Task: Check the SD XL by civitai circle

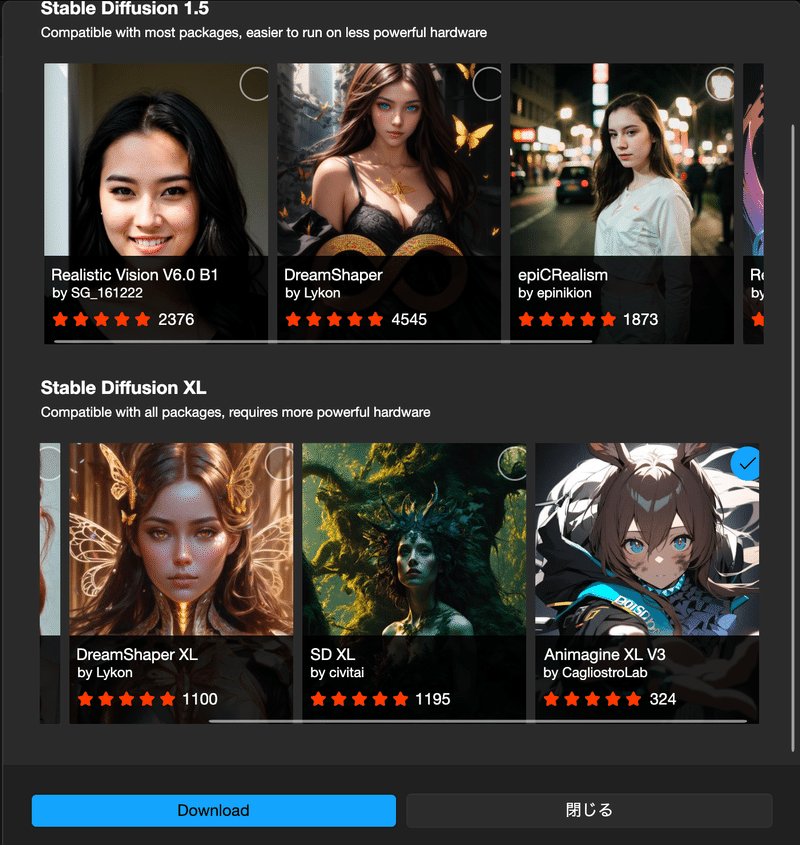Action: pyautogui.click(x=513, y=463)
